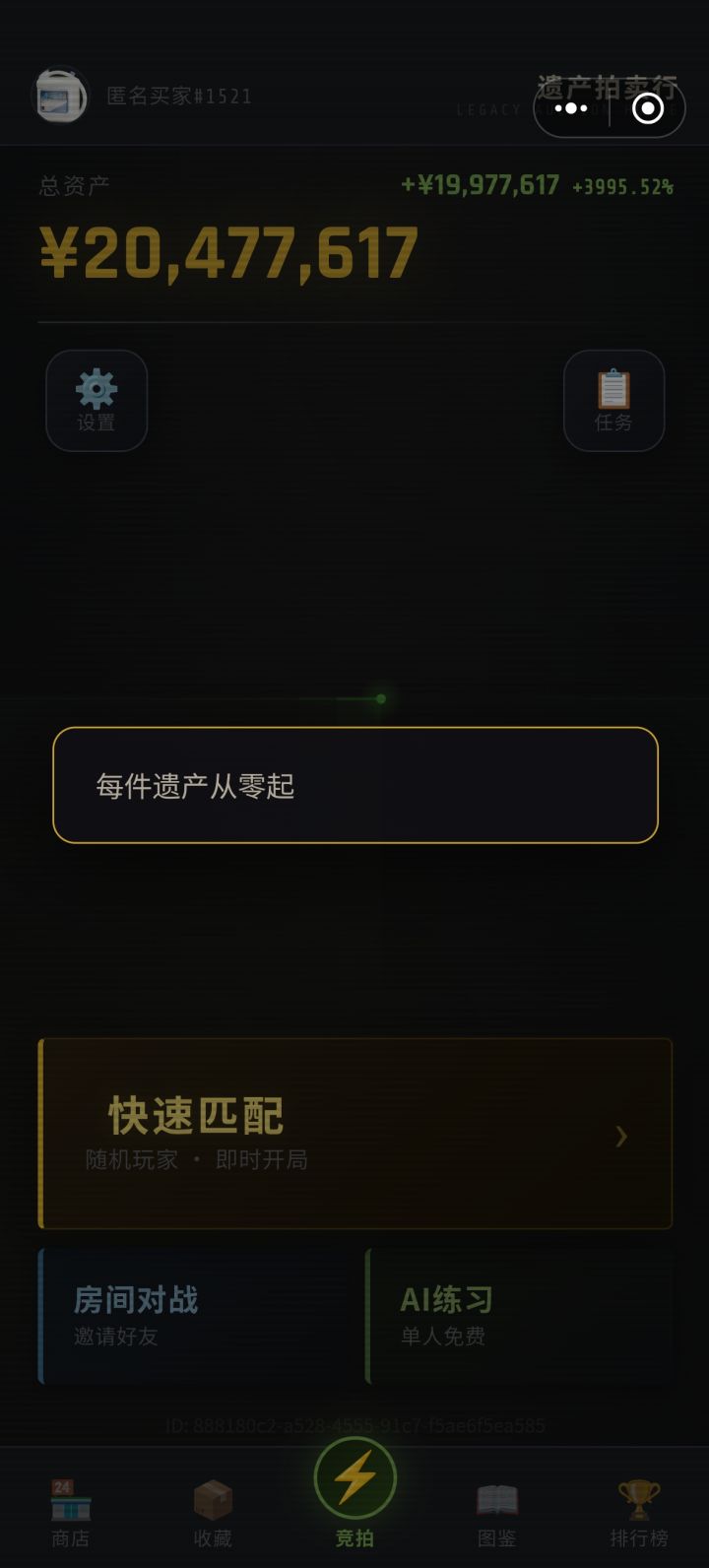Image resolution: width=709 pixels, height=1568 pixels.
Task: Start free solo AI练习 practice
Action: (x=521, y=1315)
